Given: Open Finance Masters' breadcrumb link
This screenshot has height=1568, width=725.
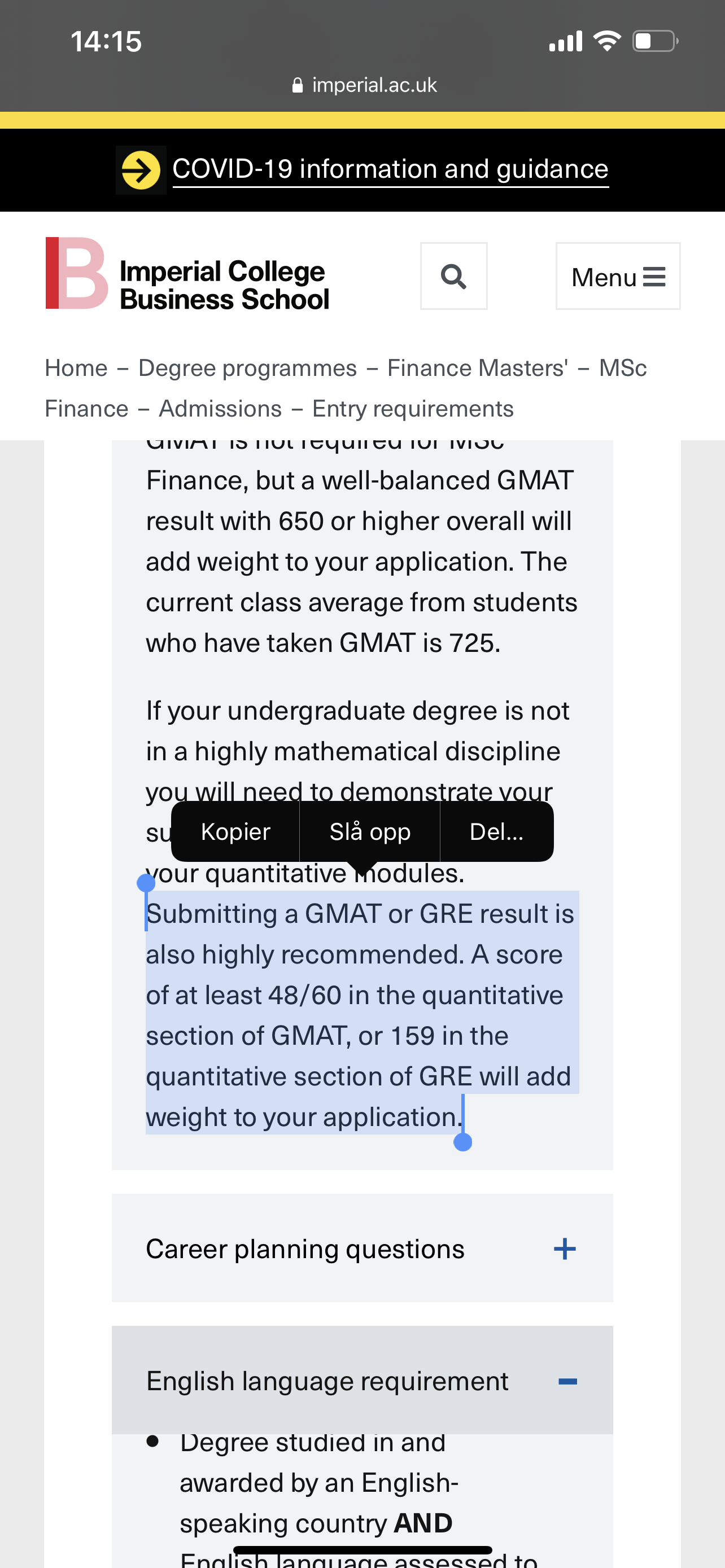Looking at the screenshot, I should coord(477,367).
